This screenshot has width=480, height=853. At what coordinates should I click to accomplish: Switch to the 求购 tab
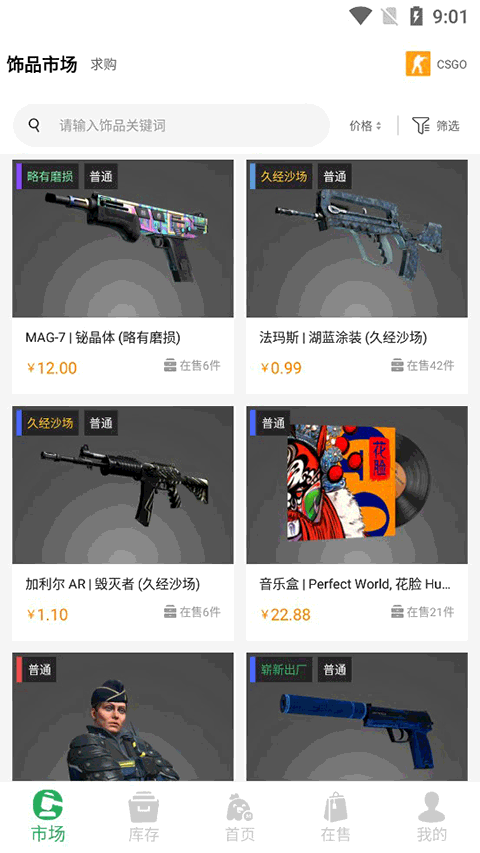(103, 64)
